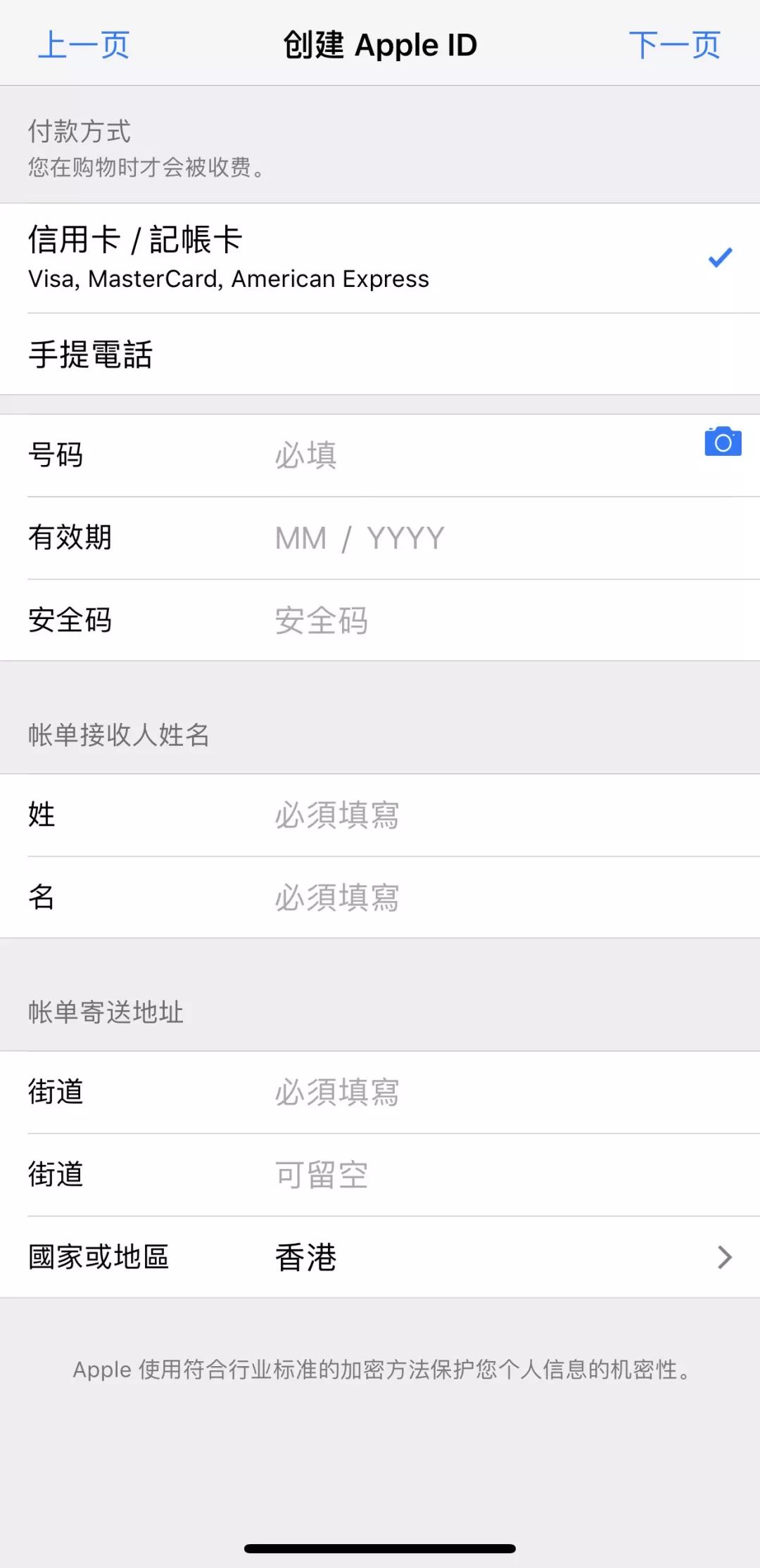Tap the 有效期 MM/YYYY field
Image resolution: width=760 pixels, height=1568 pixels.
tap(359, 537)
